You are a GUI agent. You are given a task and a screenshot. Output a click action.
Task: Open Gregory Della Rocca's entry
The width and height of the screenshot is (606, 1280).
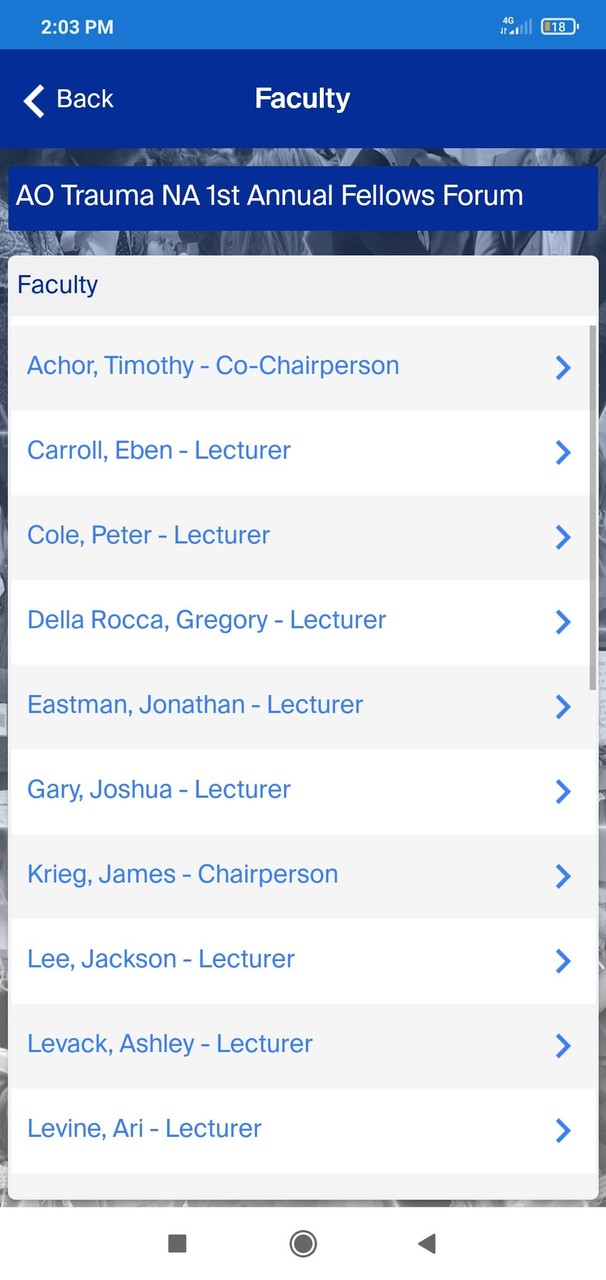point(300,621)
